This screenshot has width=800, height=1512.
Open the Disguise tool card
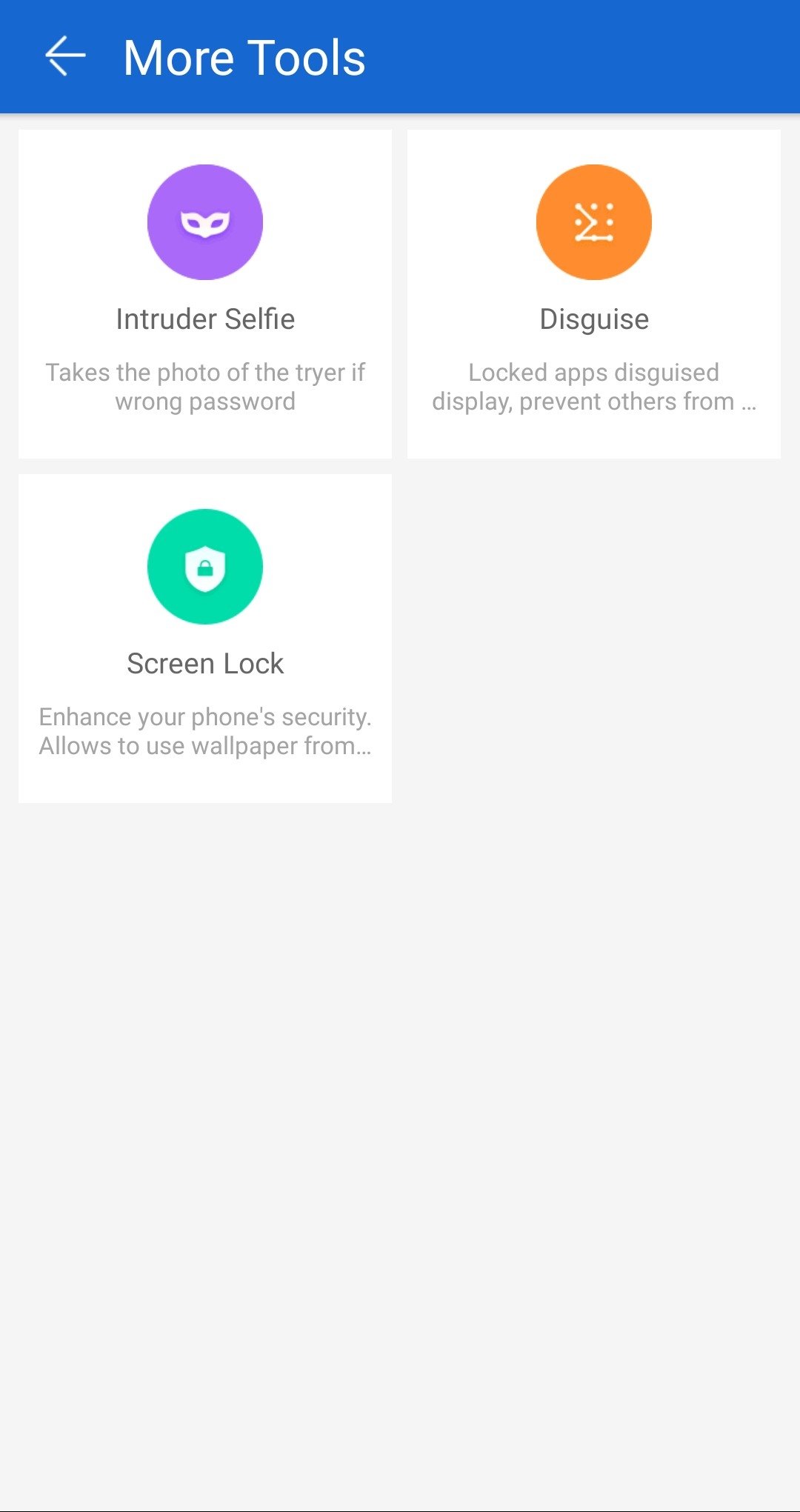click(x=593, y=293)
